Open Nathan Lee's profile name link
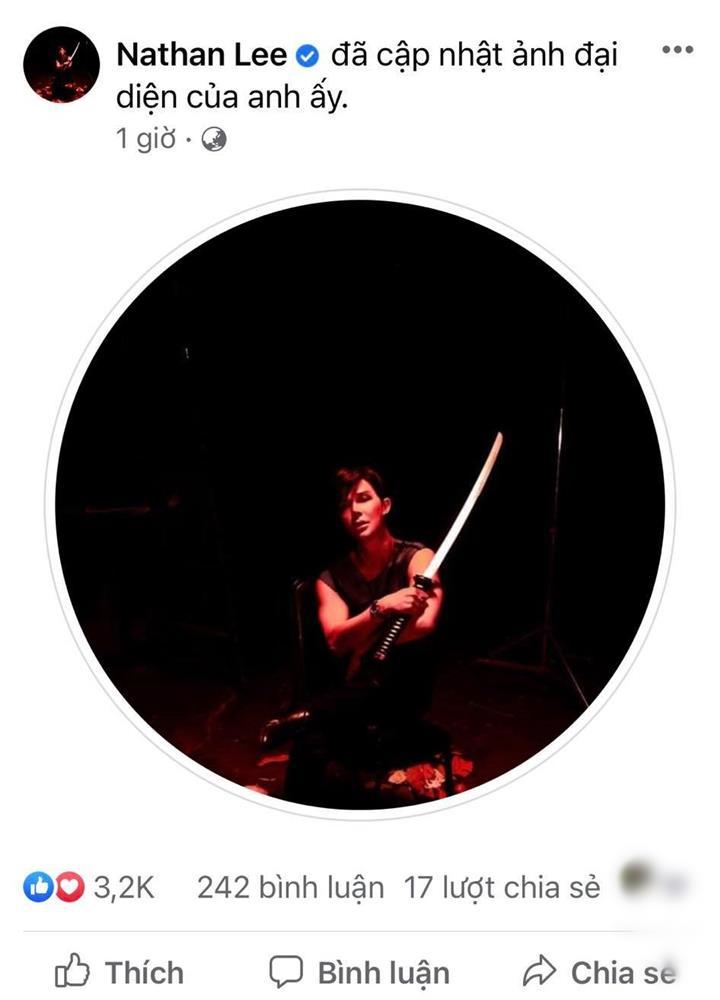 (x=201, y=55)
